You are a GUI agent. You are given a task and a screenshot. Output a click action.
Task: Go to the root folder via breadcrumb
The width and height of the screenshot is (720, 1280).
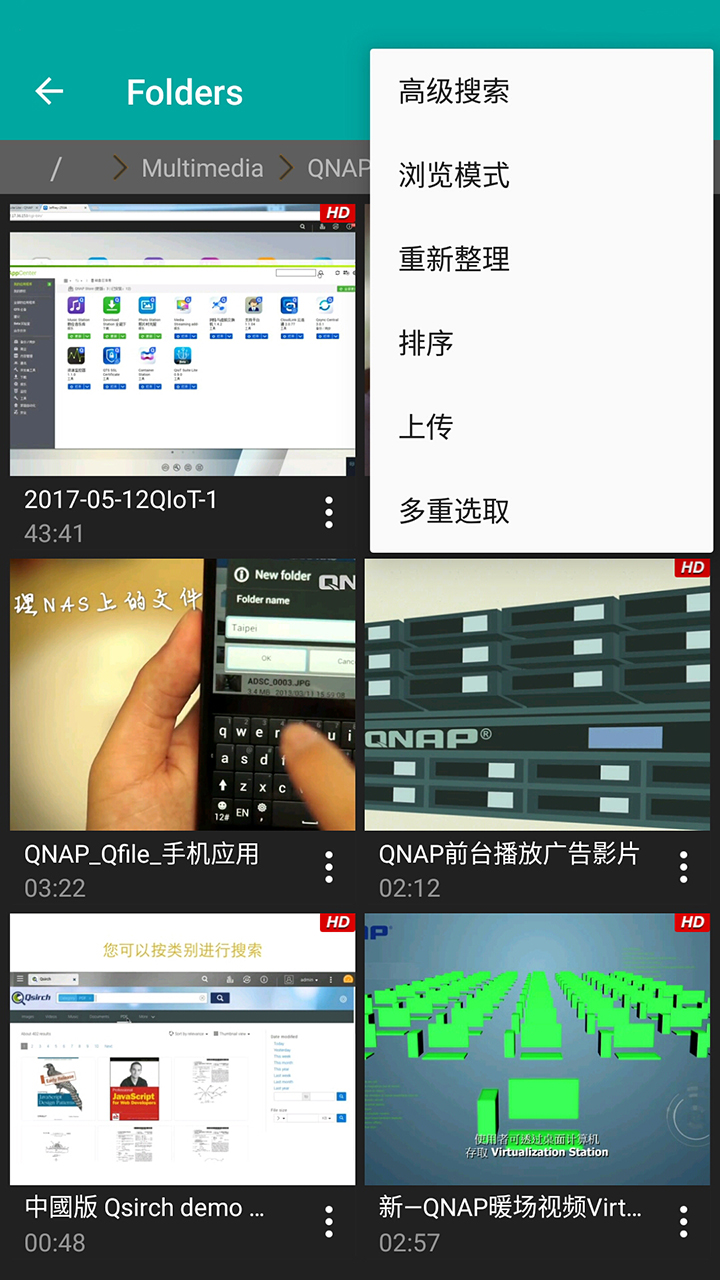coord(55,168)
